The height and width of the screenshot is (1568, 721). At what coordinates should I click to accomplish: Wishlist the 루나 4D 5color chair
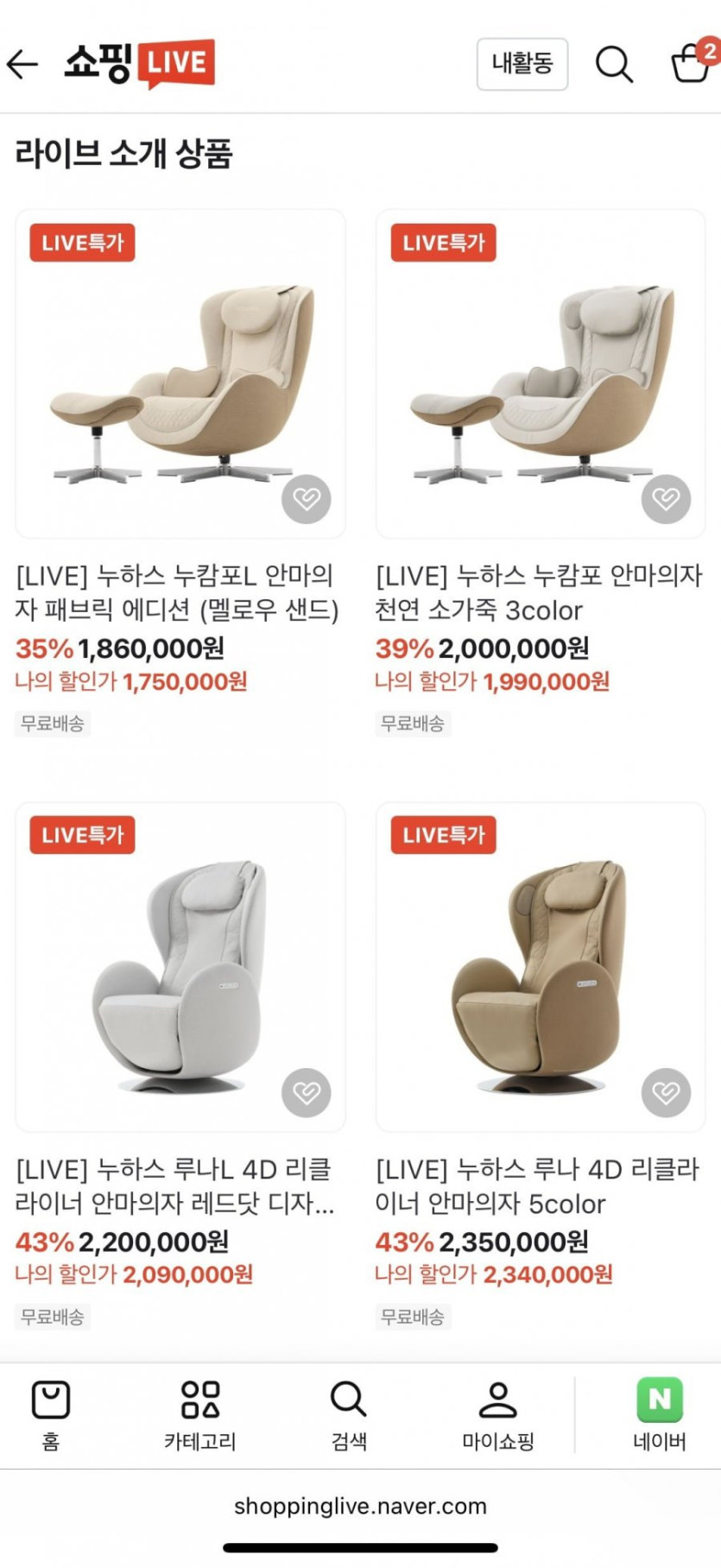click(x=666, y=1092)
